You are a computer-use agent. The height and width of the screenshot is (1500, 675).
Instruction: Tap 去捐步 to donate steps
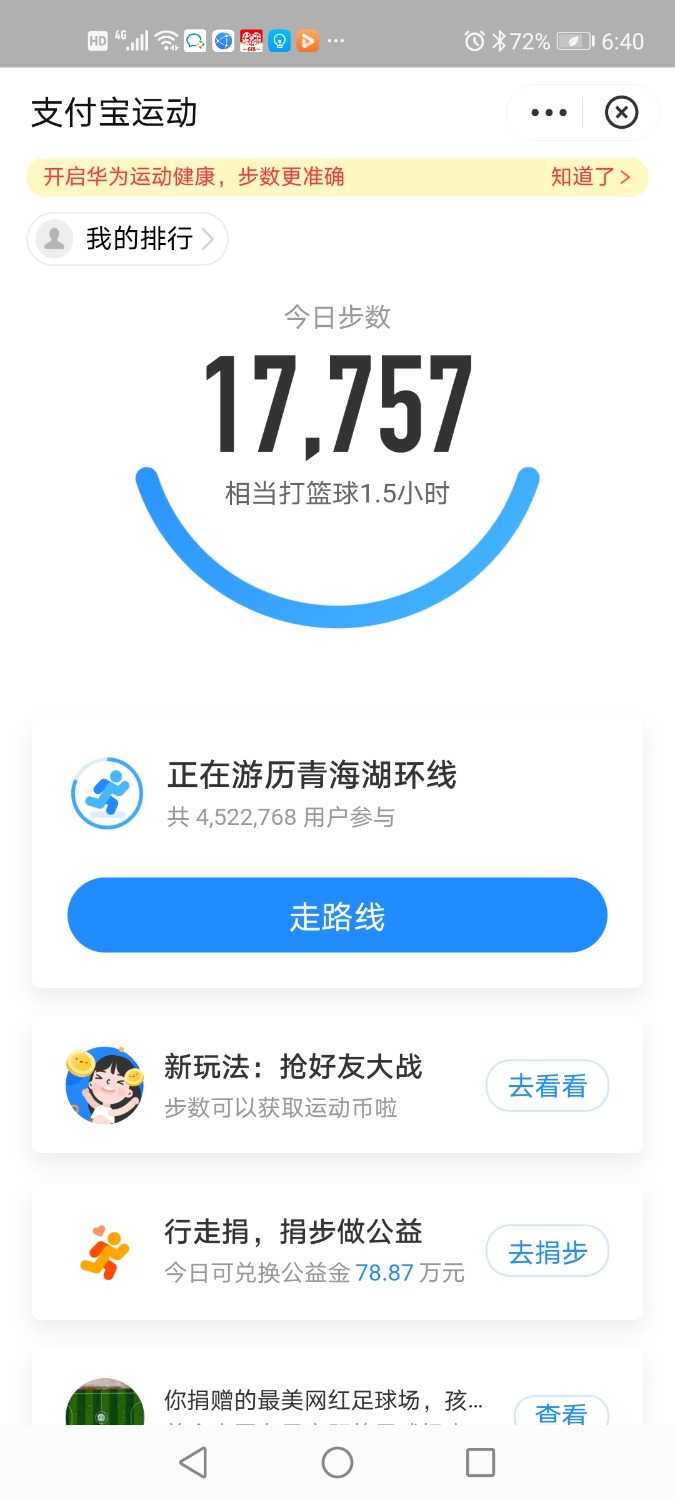pyautogui.click(x=547, y=1251)
